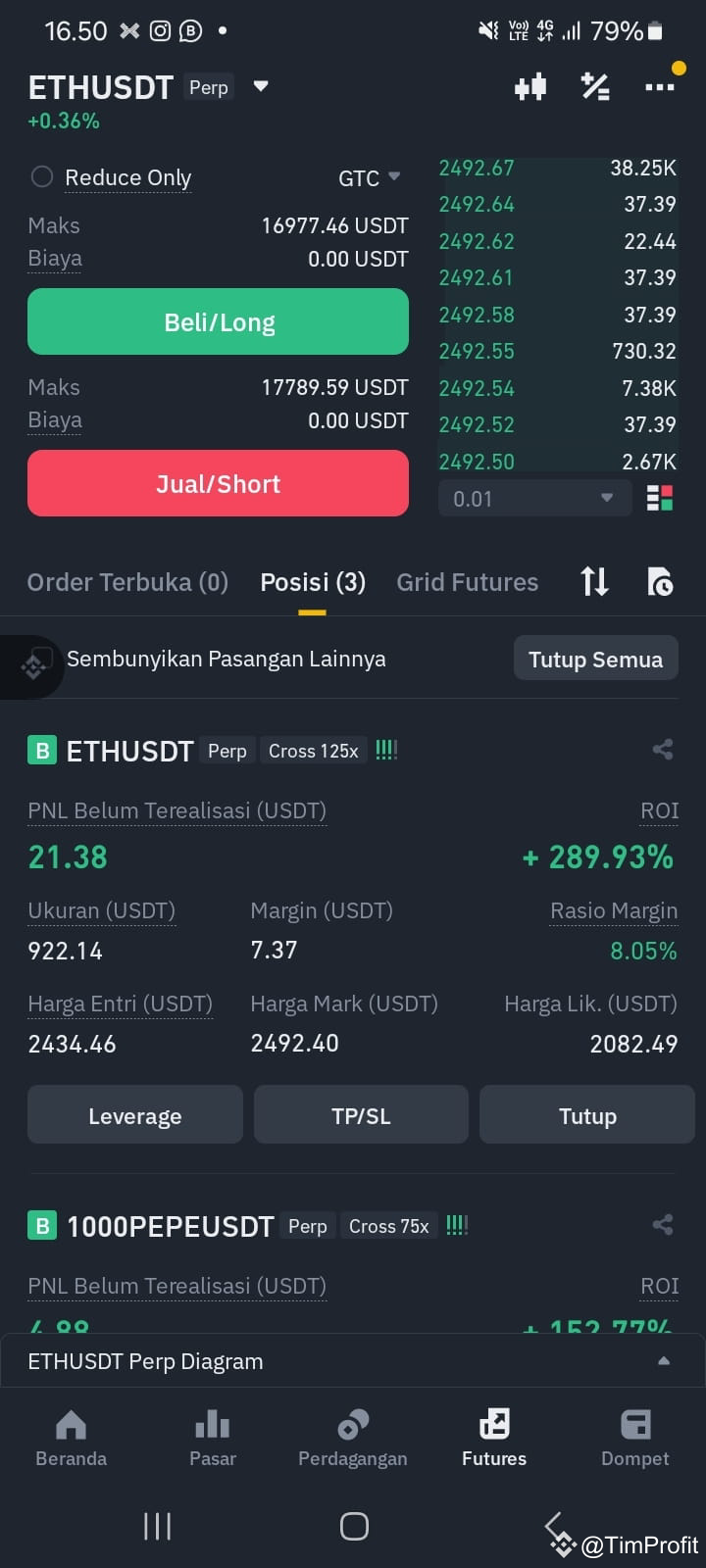Select price 2492.50 in the order book

[477, 461]
